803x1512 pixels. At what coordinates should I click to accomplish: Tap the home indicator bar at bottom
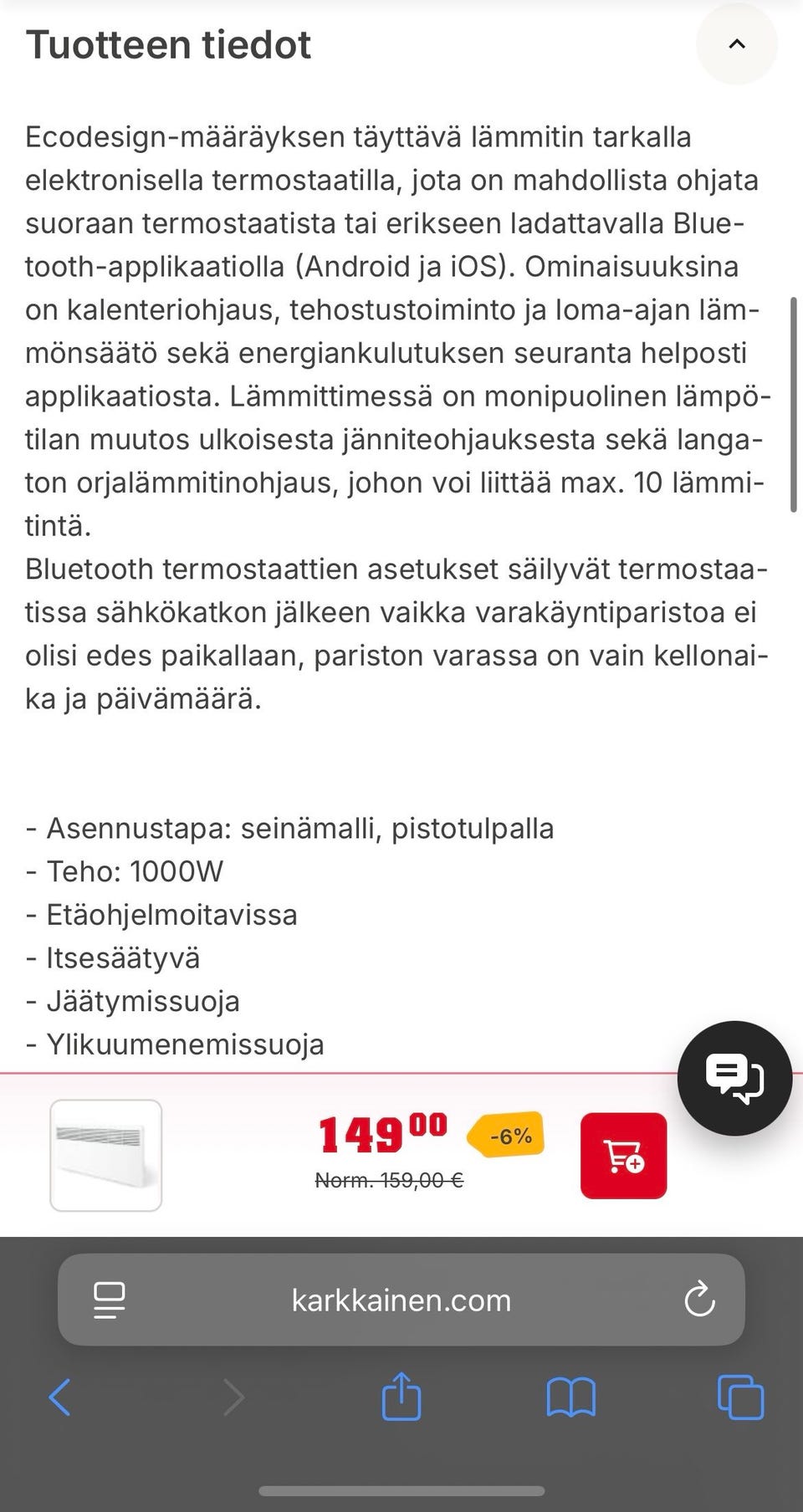(x=401, y=1484)
